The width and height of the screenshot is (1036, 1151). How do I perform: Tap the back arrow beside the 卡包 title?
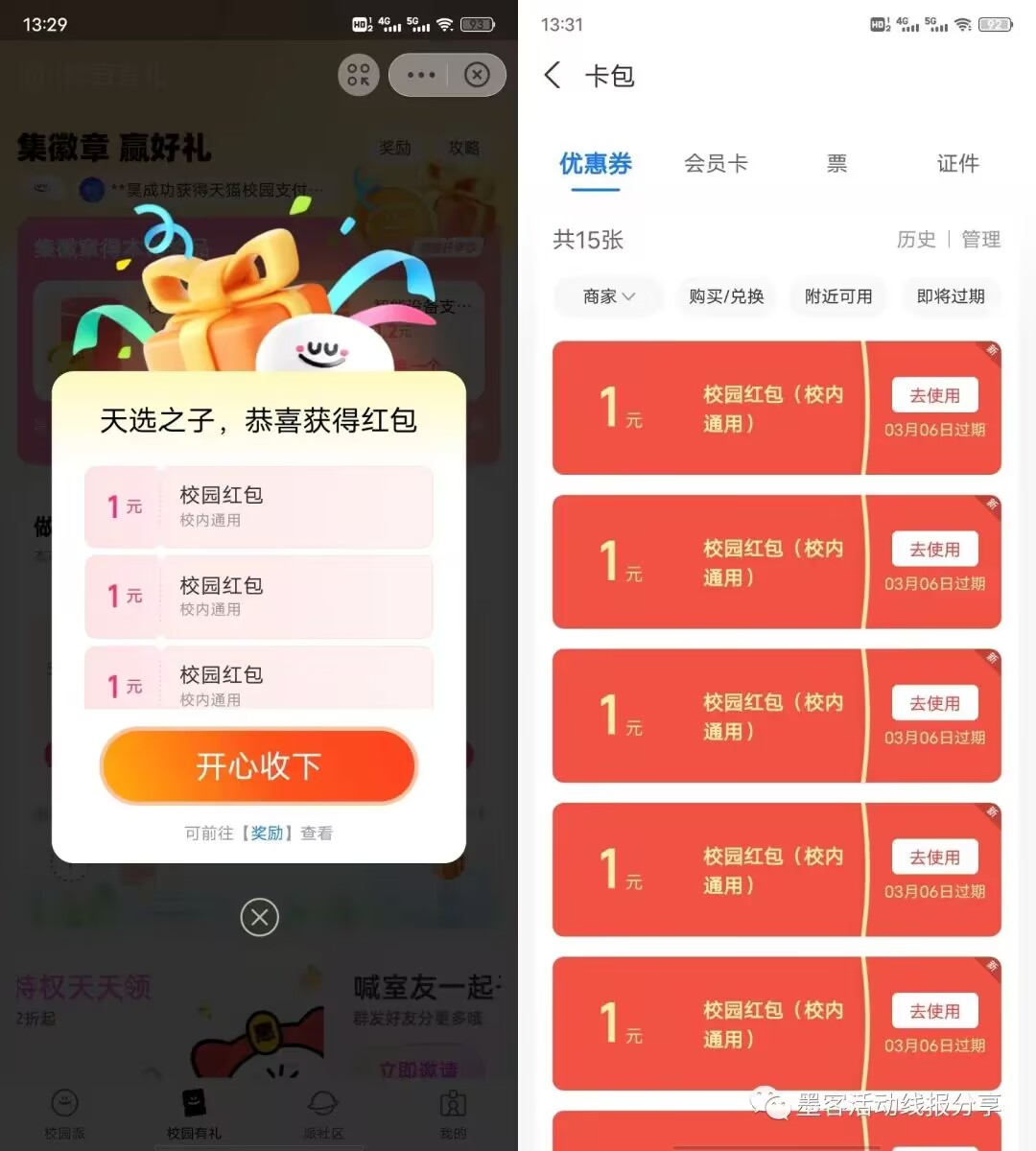[x=553, y=75]
